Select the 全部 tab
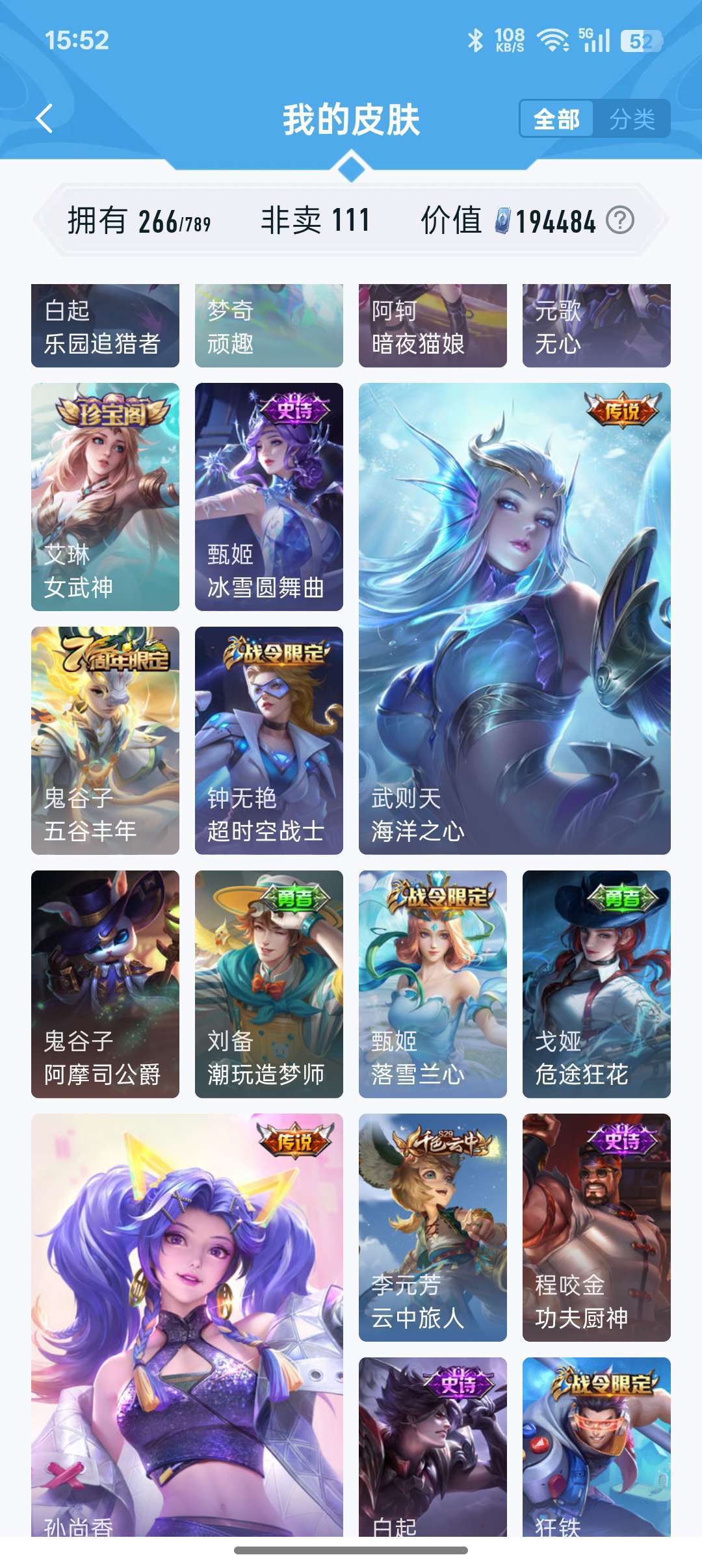The width and height of the screenshot is (702, 1568). (556, 119)
